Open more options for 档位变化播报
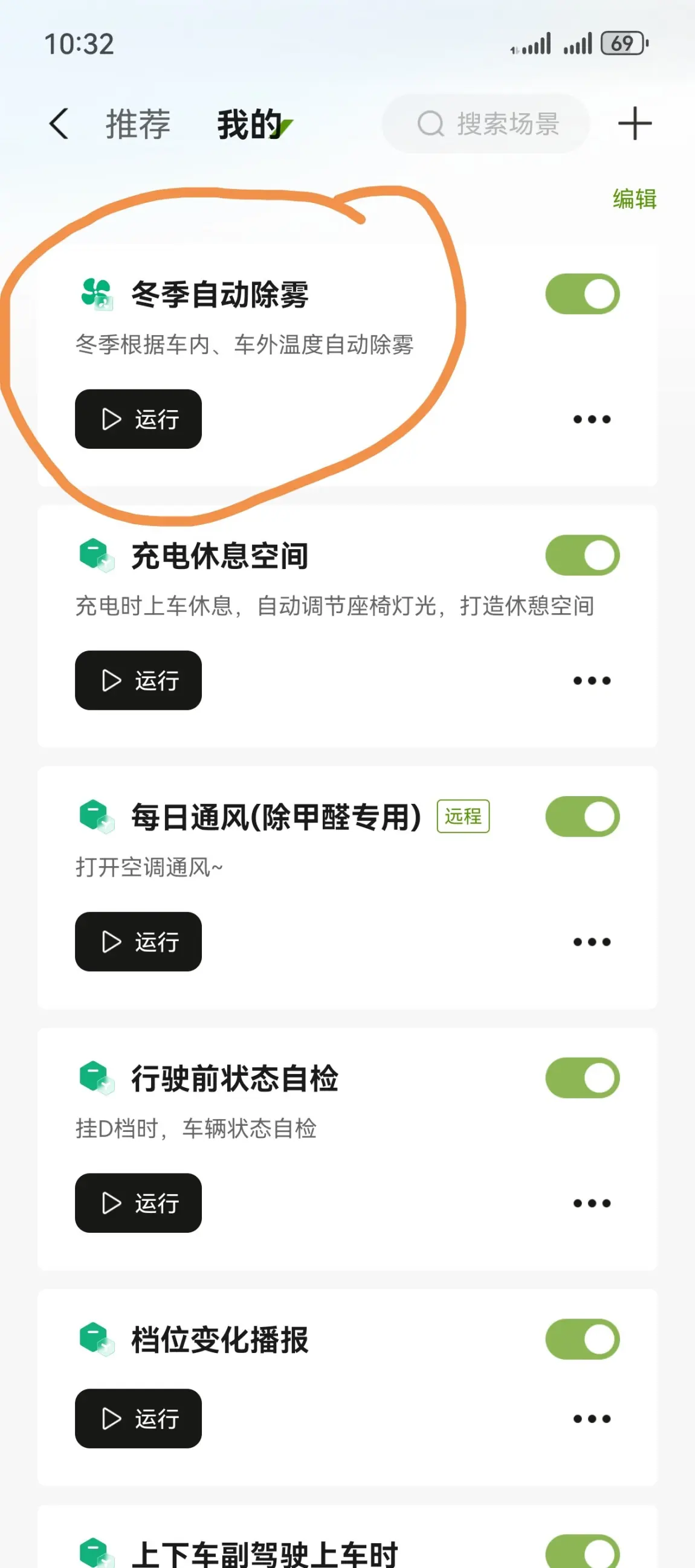Screen dimensions: 695x1568 (x=592, y=1418)
